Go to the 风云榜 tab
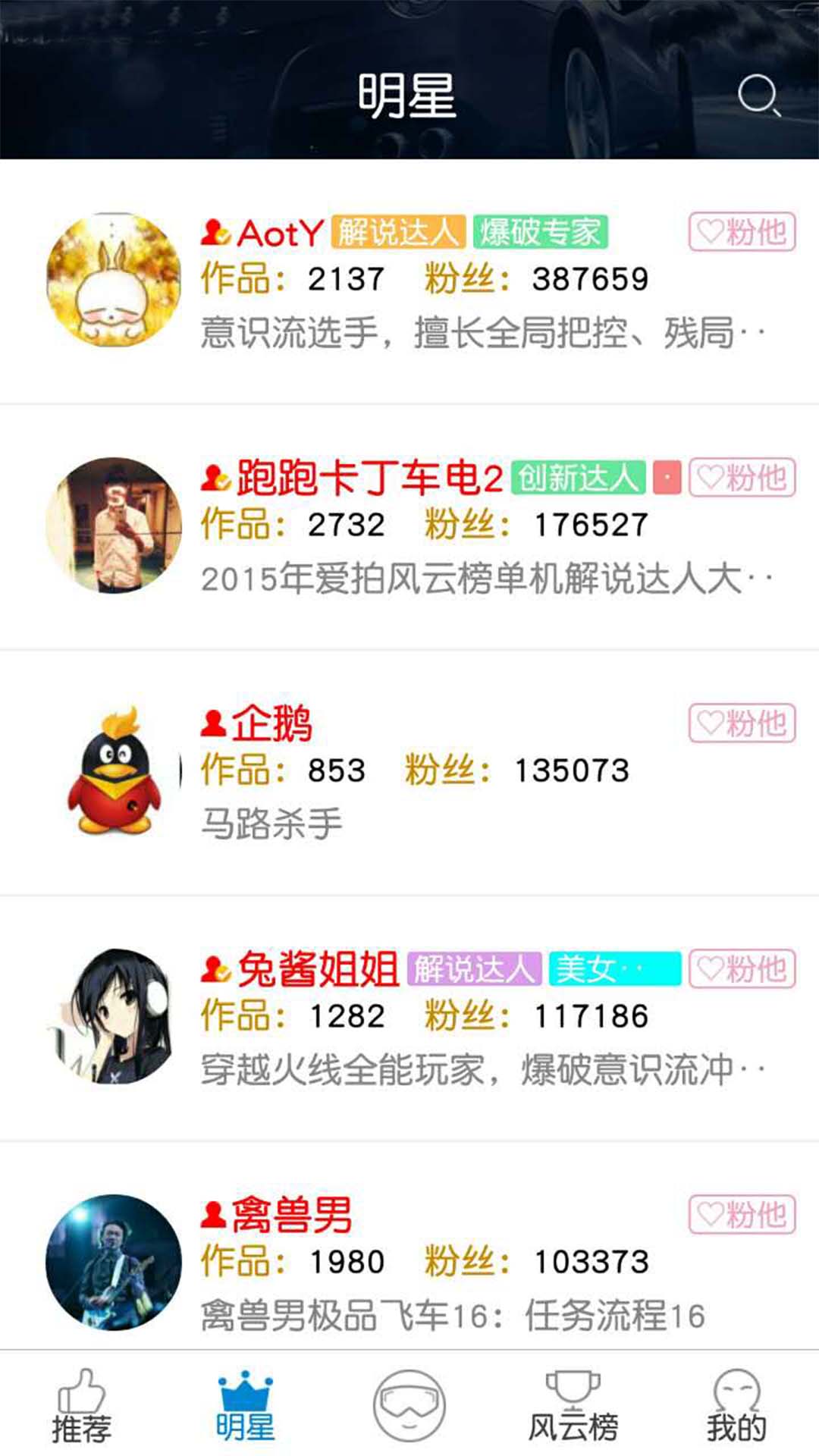This screenshot has width=819, height=1456. pos(573,1407)
